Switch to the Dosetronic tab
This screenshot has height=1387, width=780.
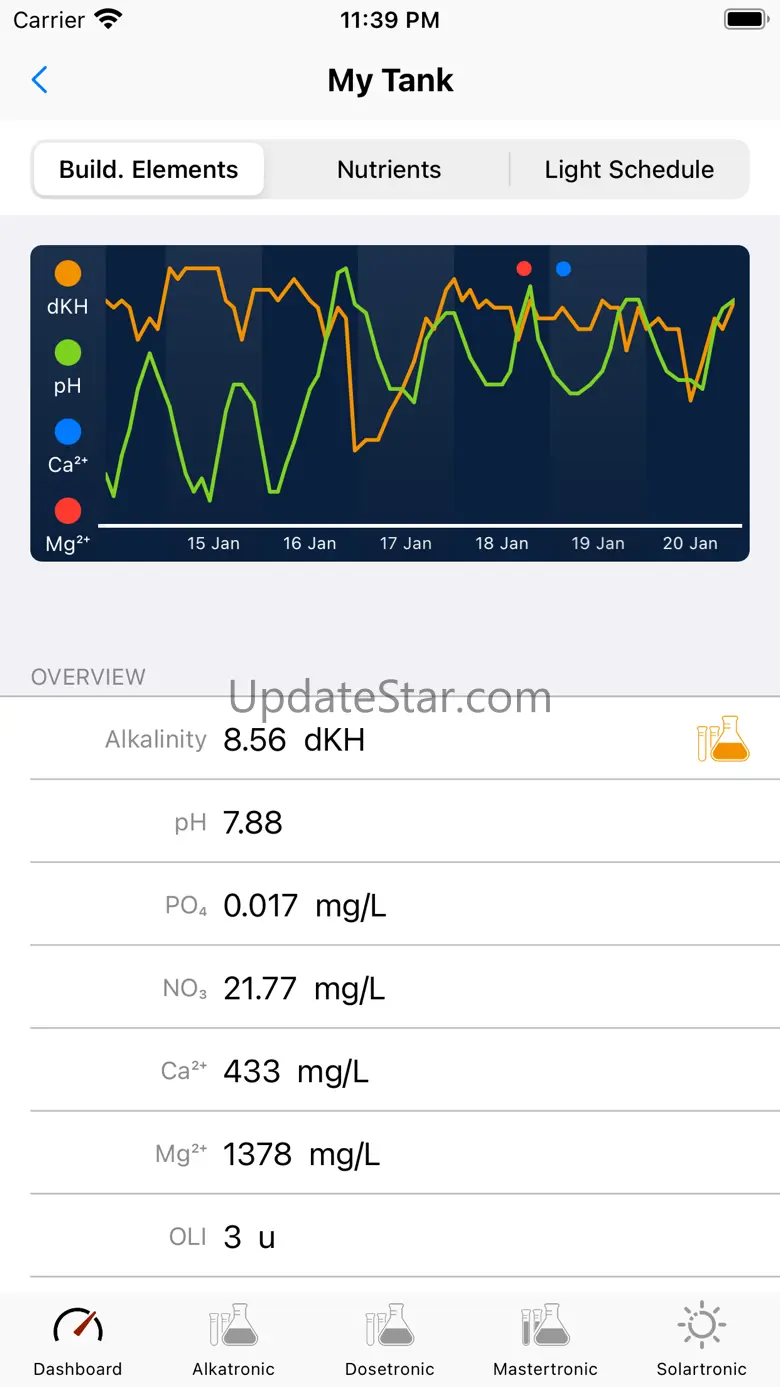coord(389,1340)
